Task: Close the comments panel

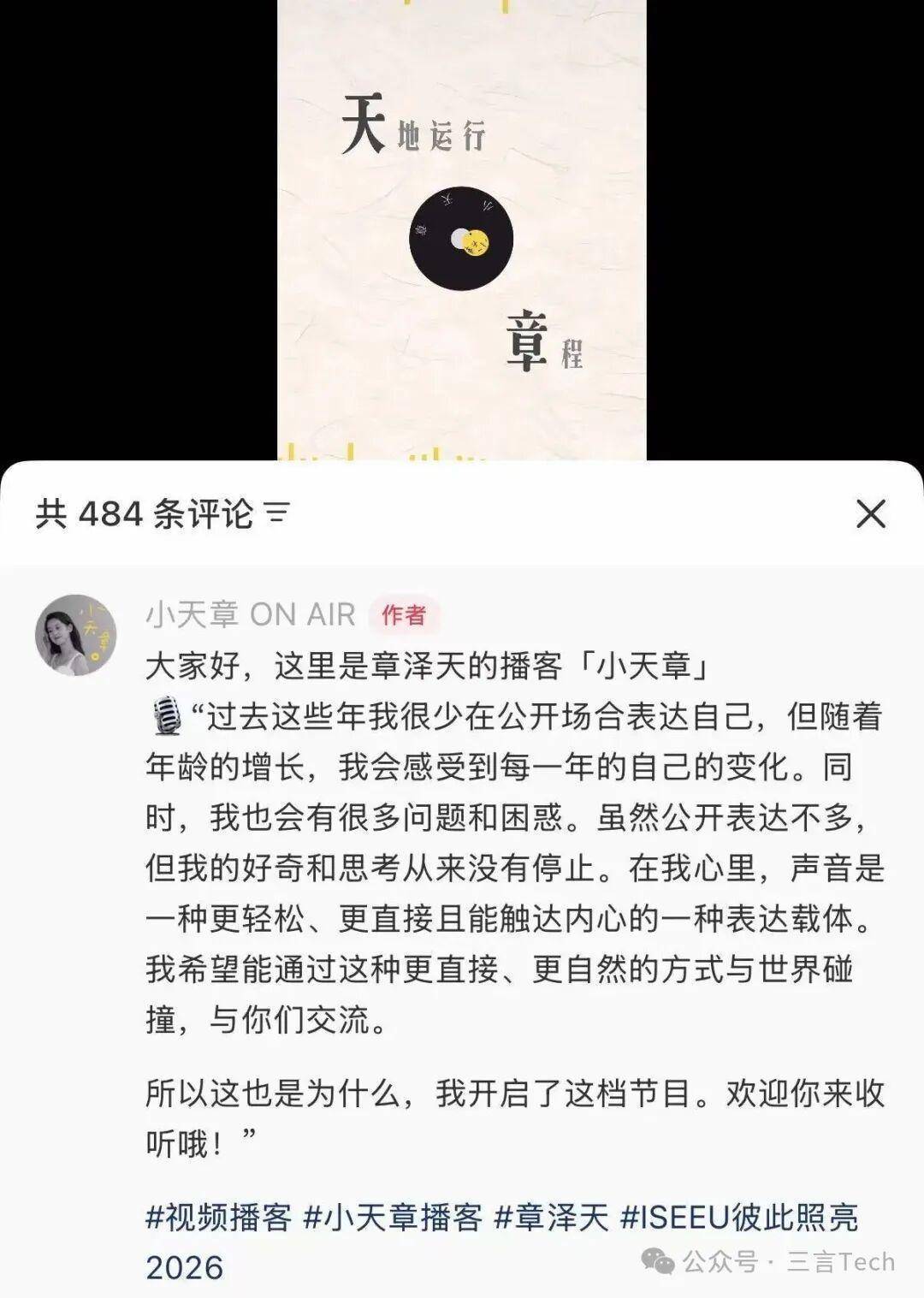Action: coord(870,514)
